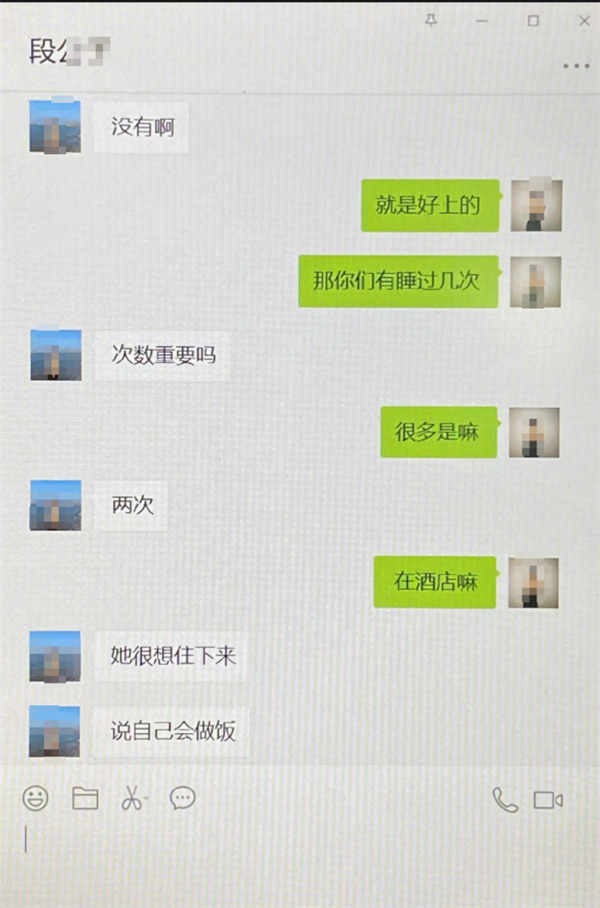
Task: Open chat history bubble icon
Action: 182,798
